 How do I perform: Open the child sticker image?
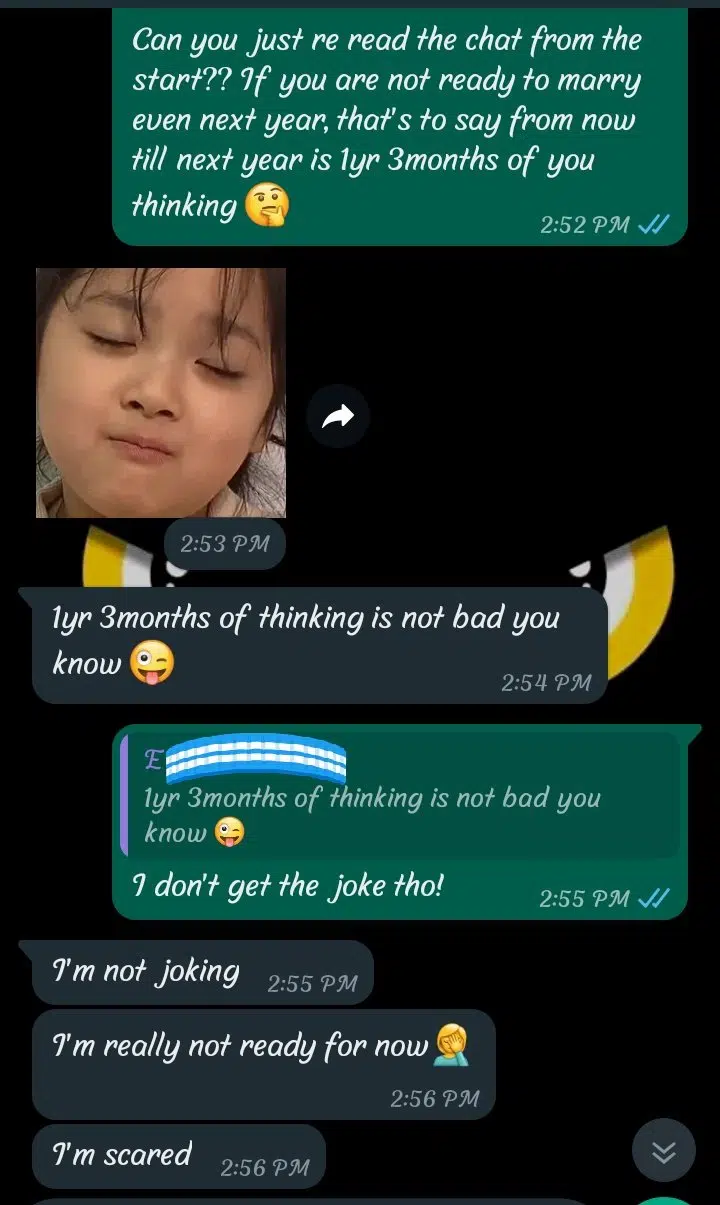point(161,393)
